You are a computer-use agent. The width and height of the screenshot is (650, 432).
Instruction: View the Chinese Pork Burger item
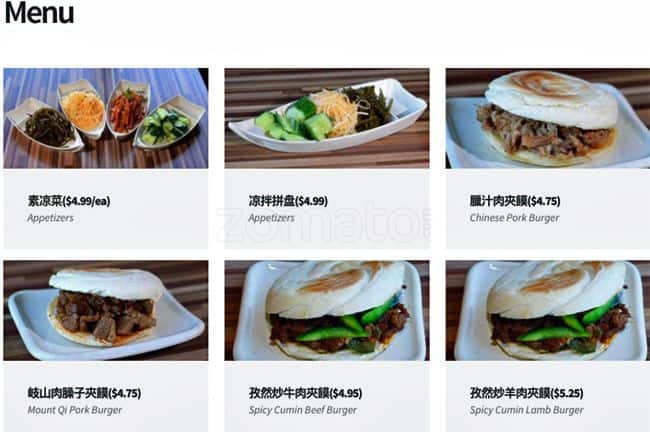tap(547, 157)
